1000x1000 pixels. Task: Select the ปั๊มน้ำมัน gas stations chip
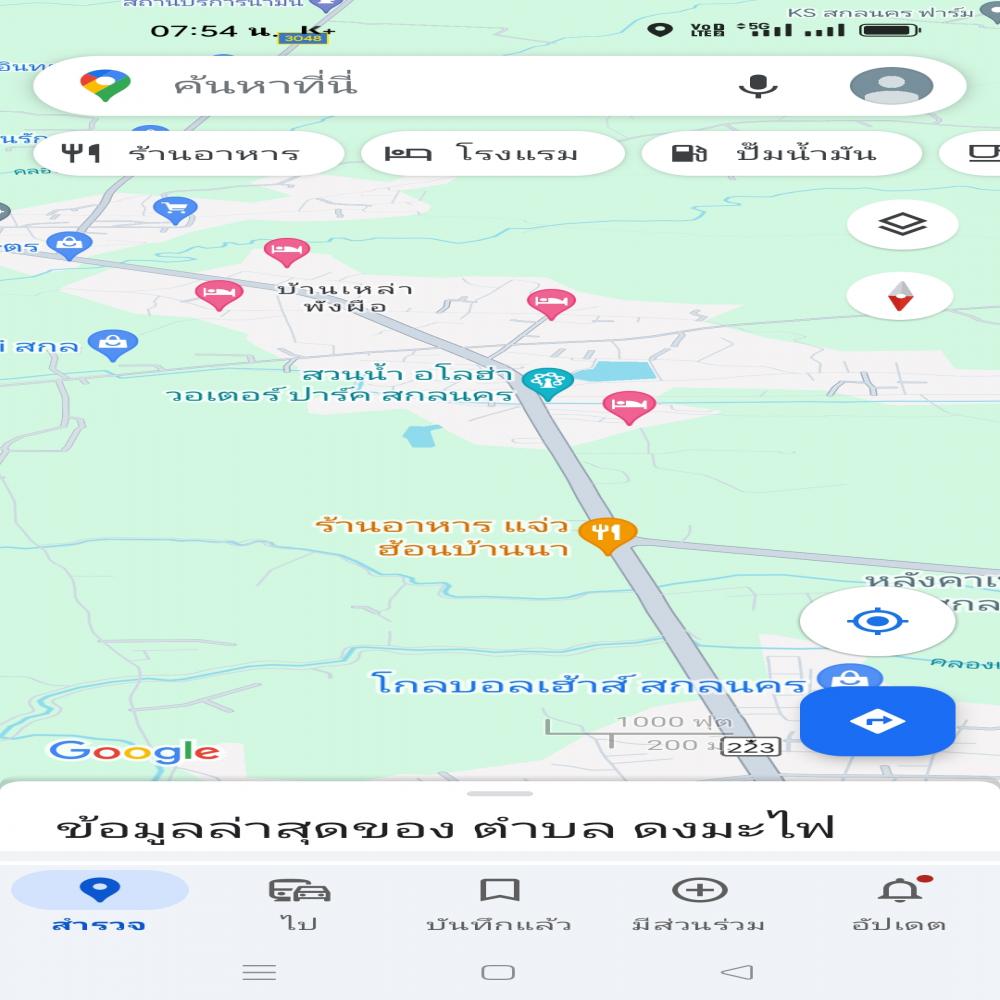pos(781,154)
